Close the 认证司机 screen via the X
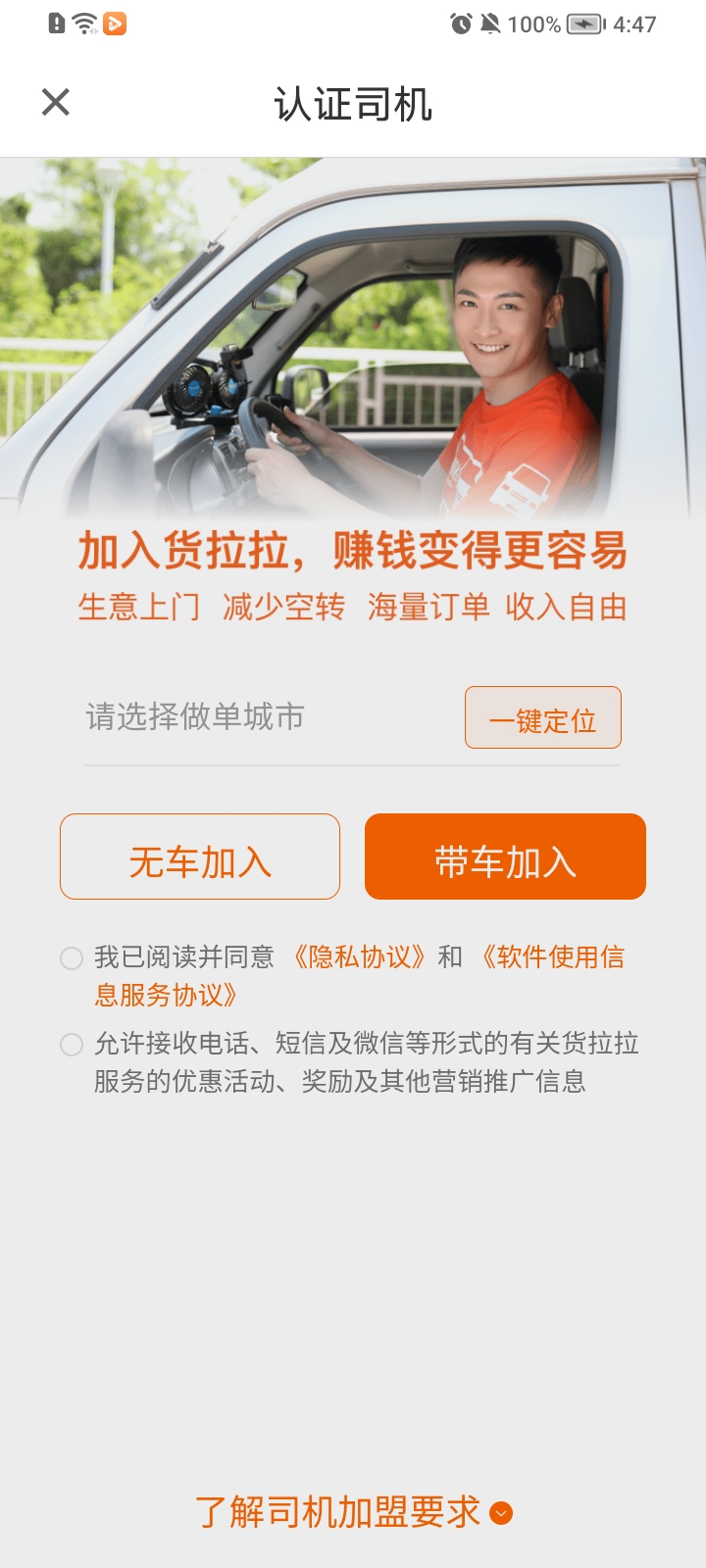This screenshot has height=1568, width=706. click(x=55, y=101)
